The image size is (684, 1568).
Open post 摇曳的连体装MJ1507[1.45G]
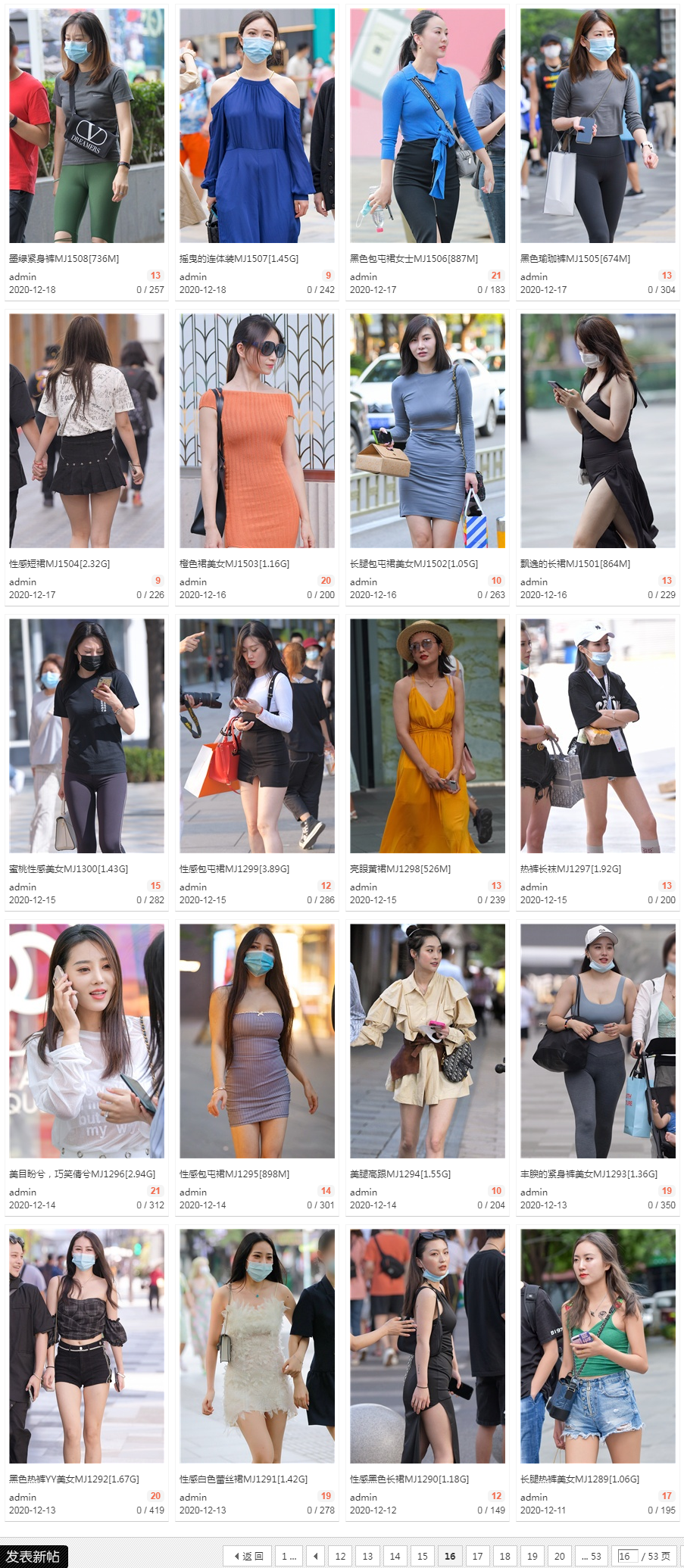point(239,259)
